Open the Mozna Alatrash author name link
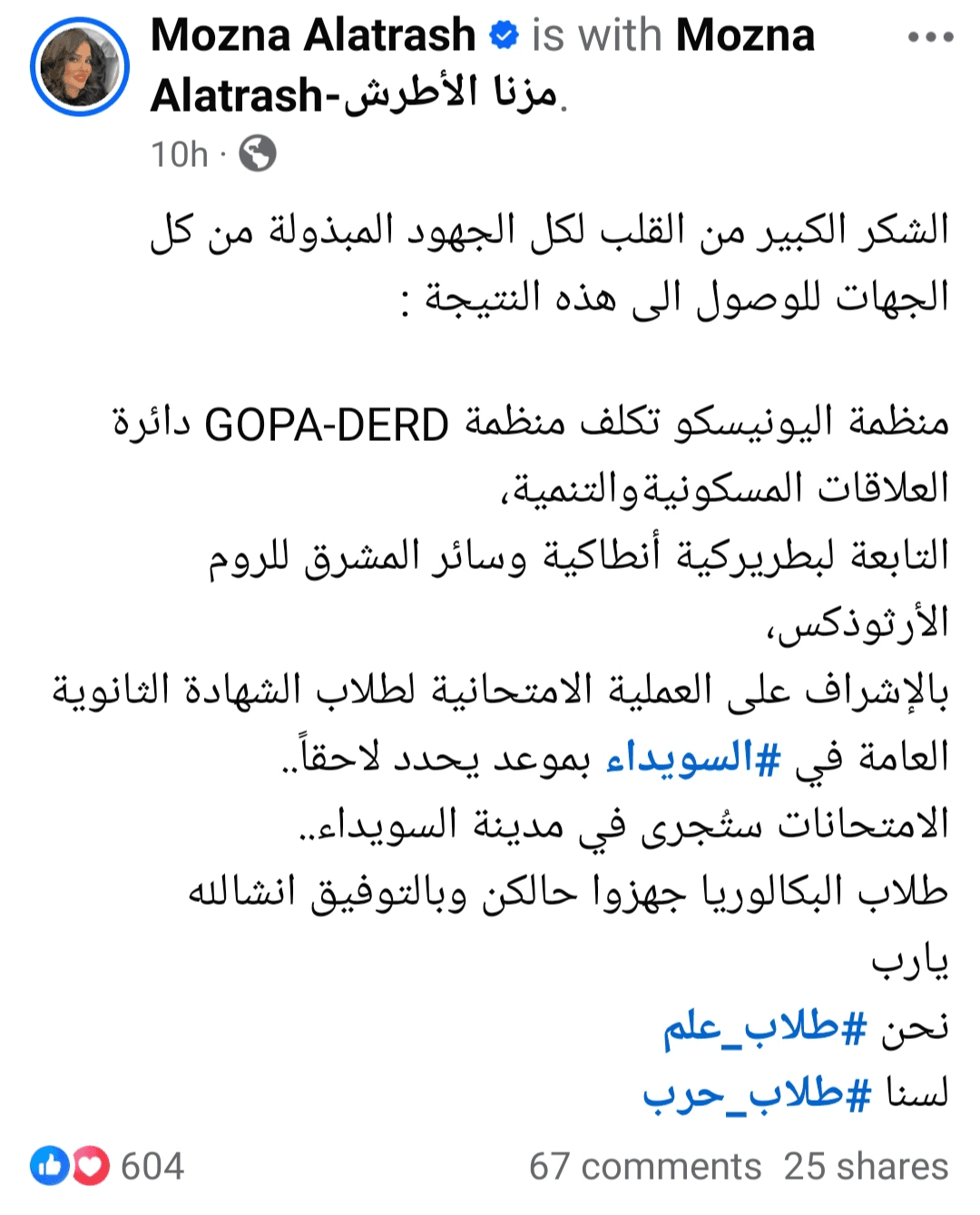 coord(313,36)
